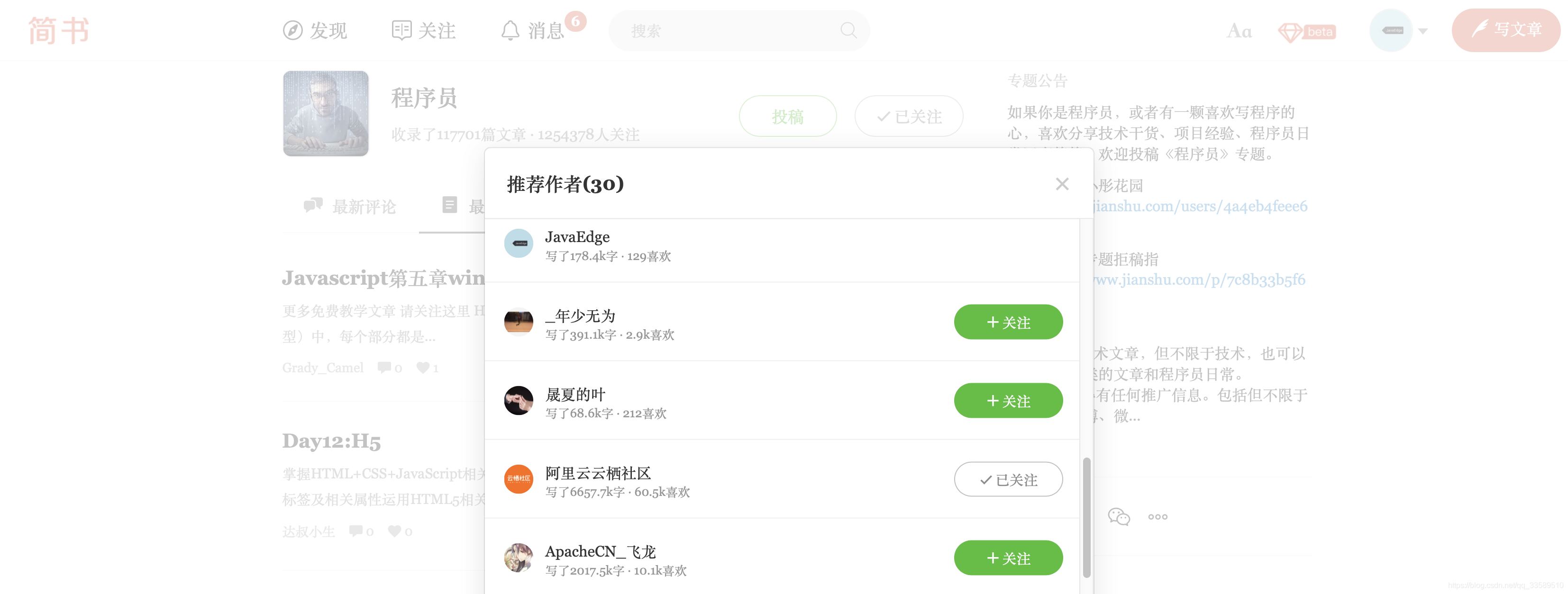Follow the author ApacheCN_飞龙
1568x594 pixels.
pyautogui.click(x=1008, y=558)
